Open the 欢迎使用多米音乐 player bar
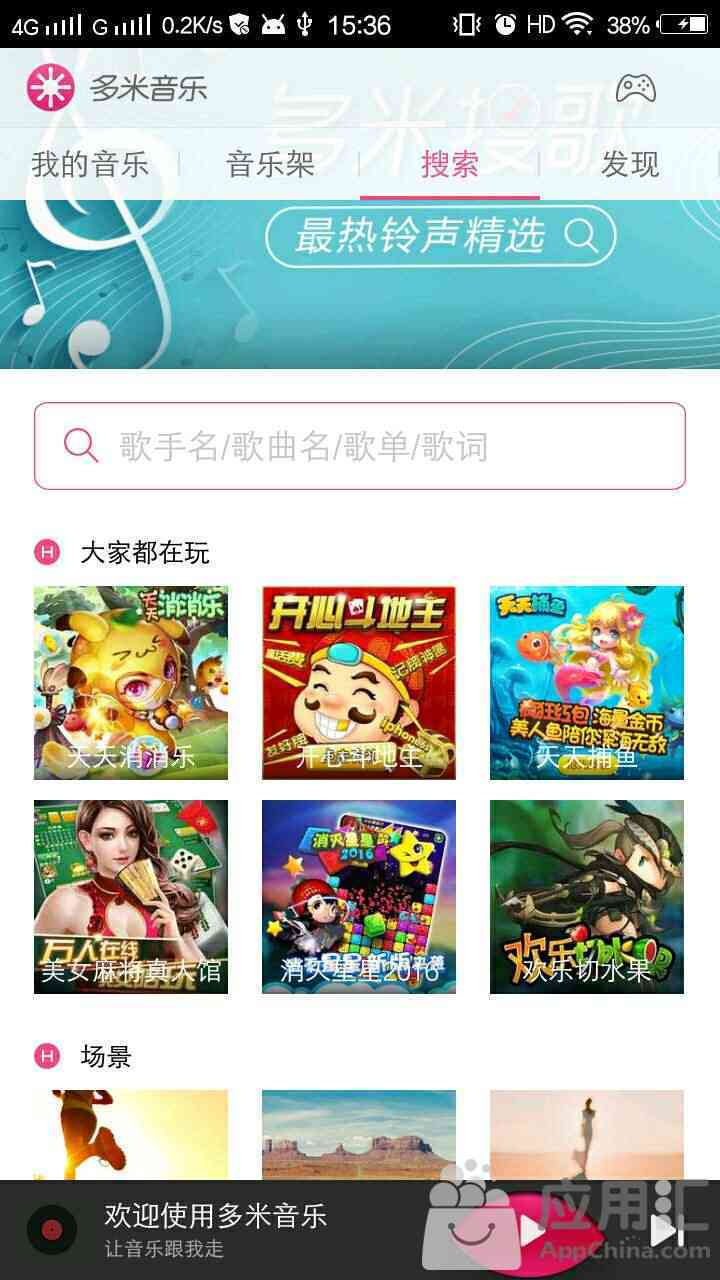 pos(215,1230)
